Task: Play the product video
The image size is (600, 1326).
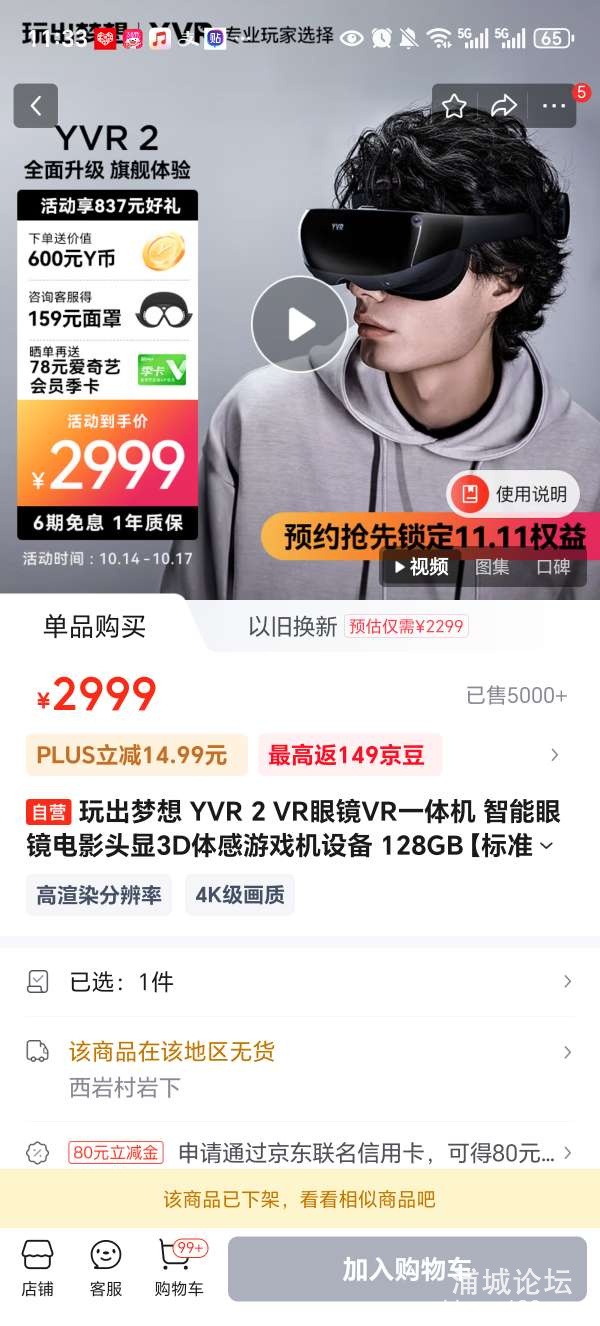Action: tap(299, 324)
